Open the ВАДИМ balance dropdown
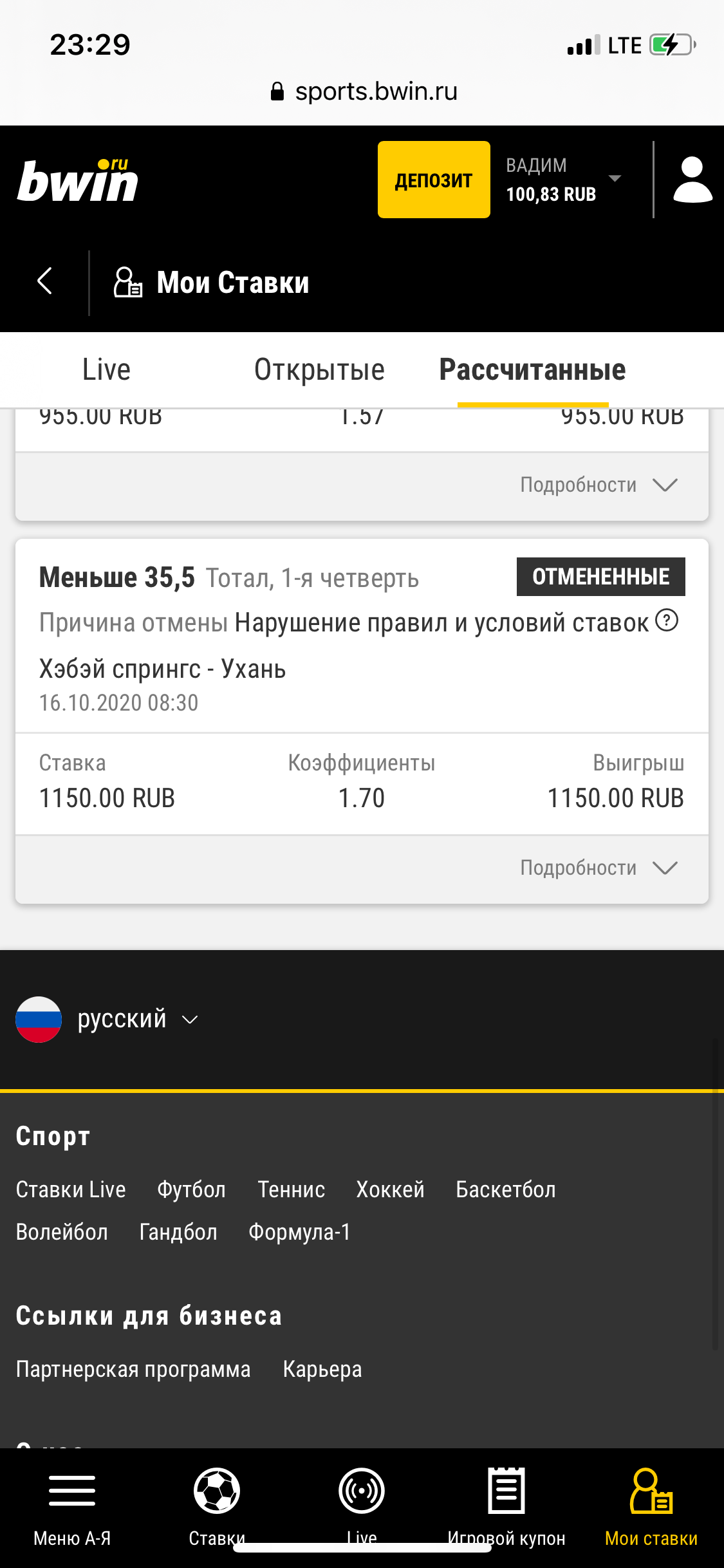The width and height of the screenshot is (724, 1568). point(563,180)
